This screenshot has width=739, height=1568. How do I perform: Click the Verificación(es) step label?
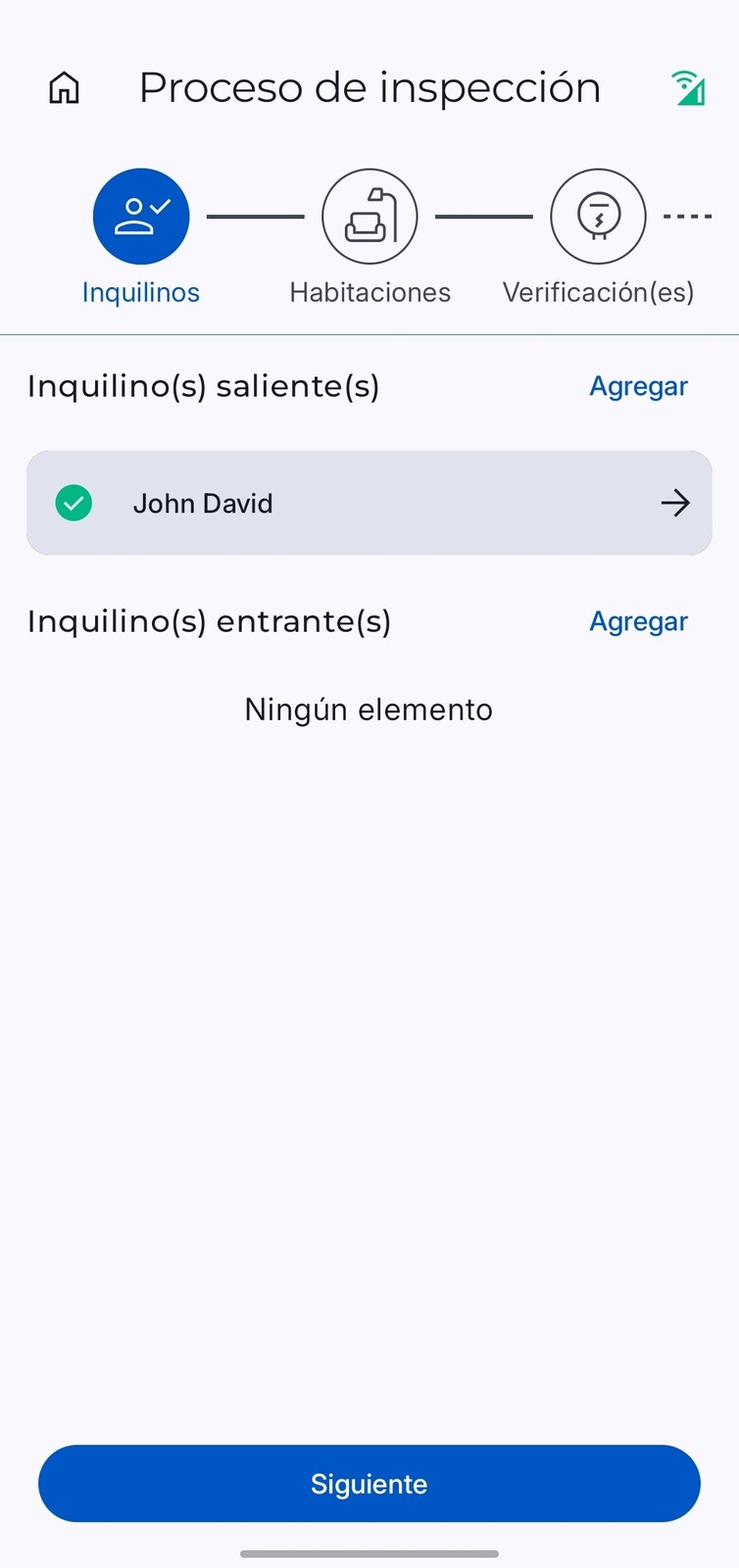tap(598, 291)
